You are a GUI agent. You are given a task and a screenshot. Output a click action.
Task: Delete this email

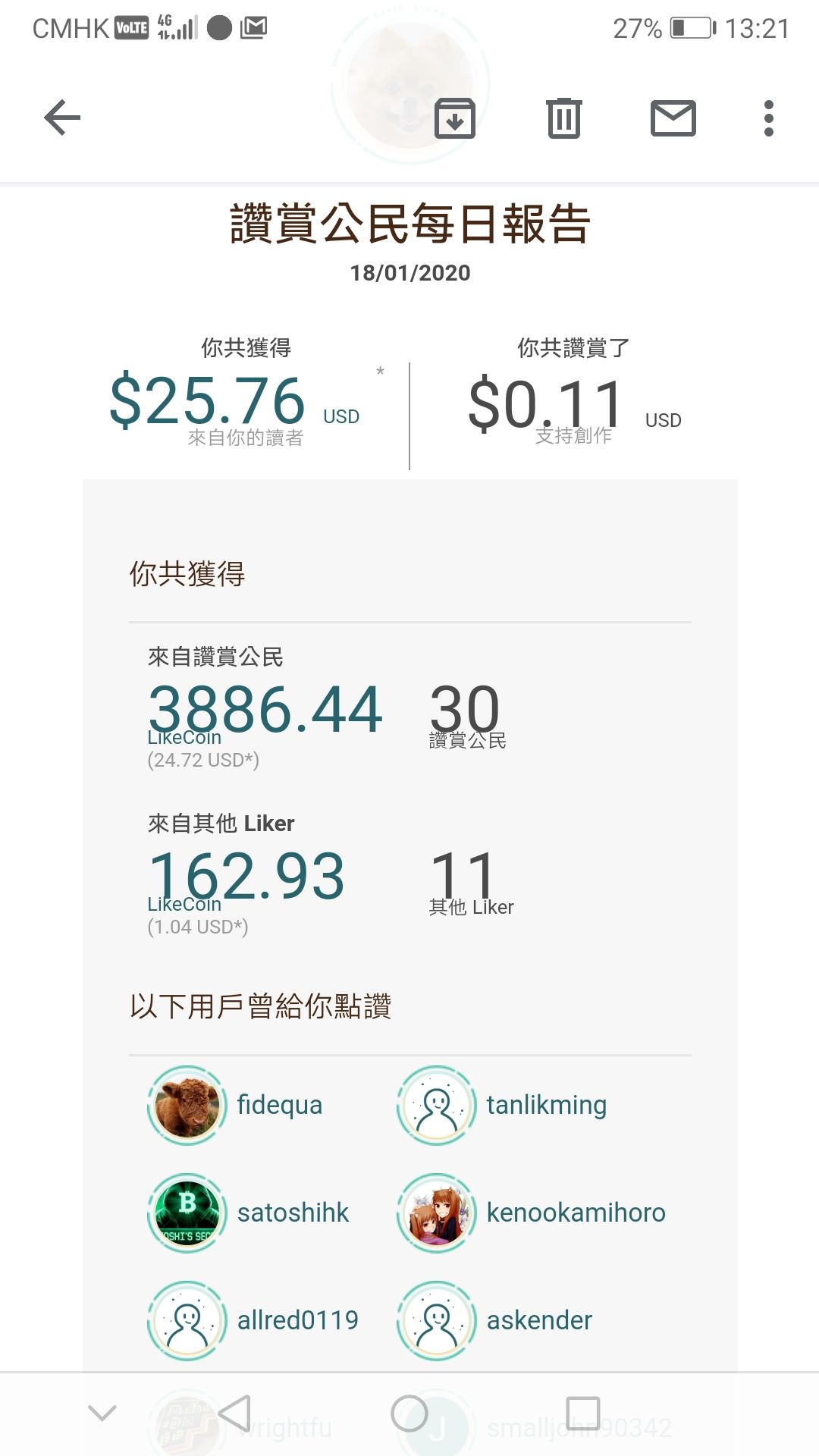point(564,118)
